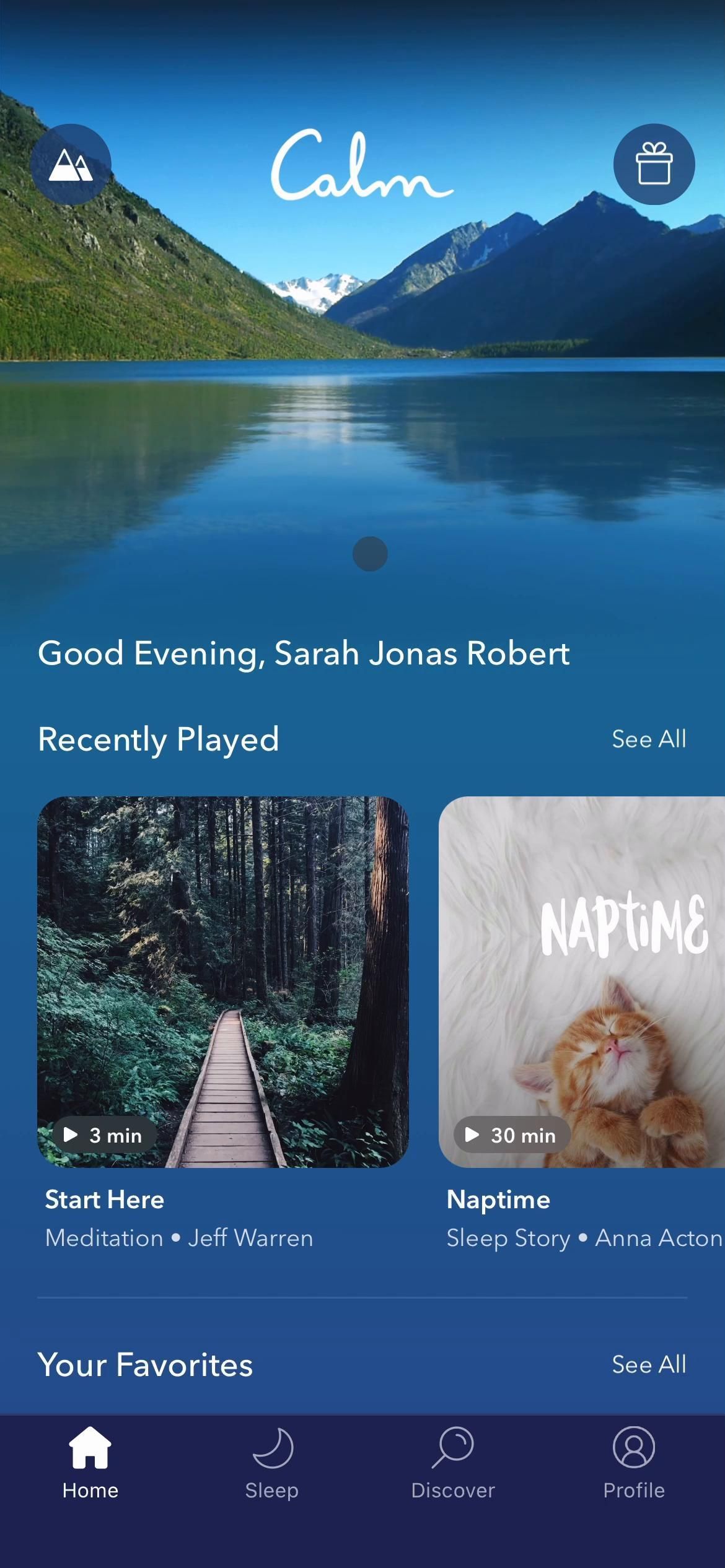Screen dimensions: 725x1568
Task: Go to the Home tab
Action: [90, 1463]
